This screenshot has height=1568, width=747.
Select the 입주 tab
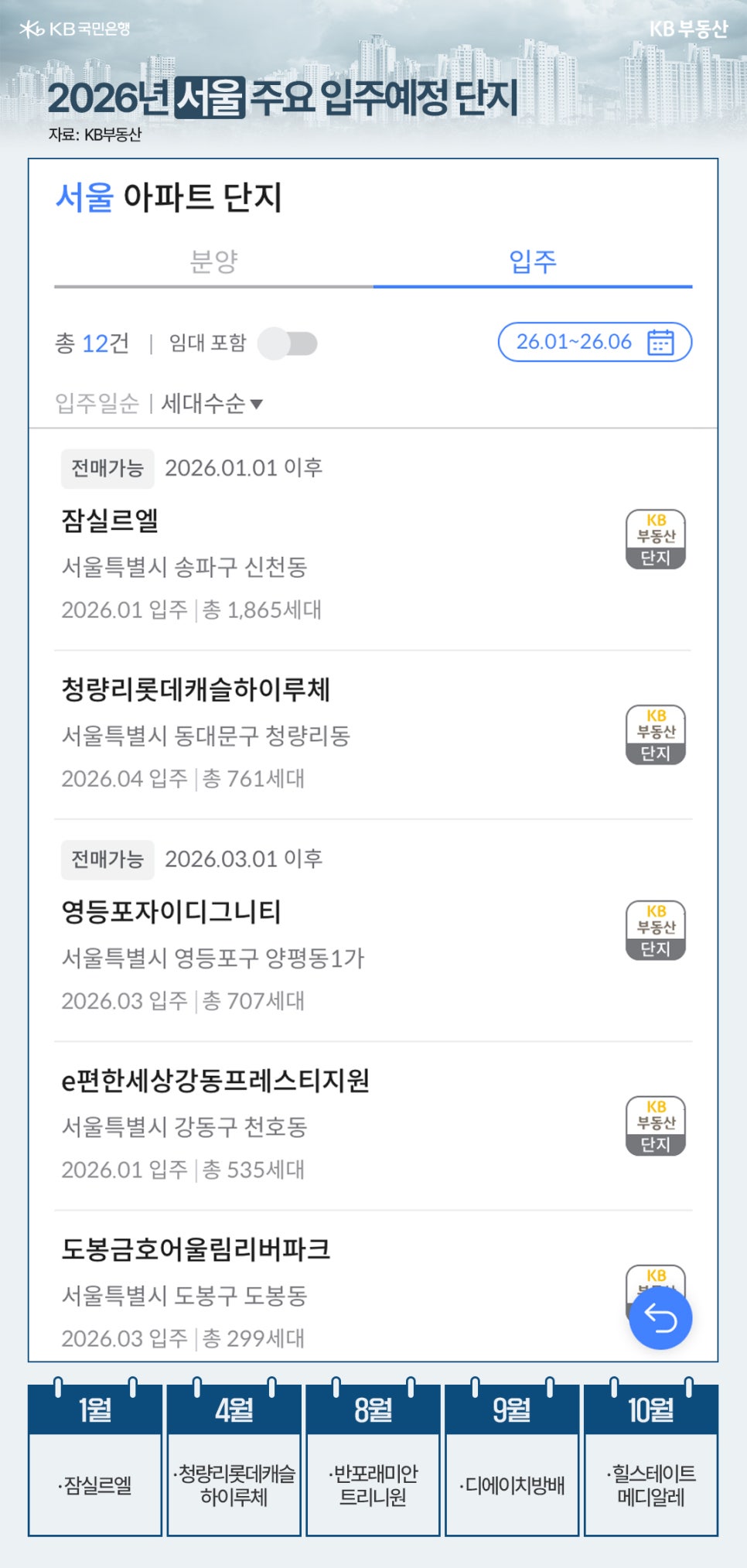[x=532, y=262]
